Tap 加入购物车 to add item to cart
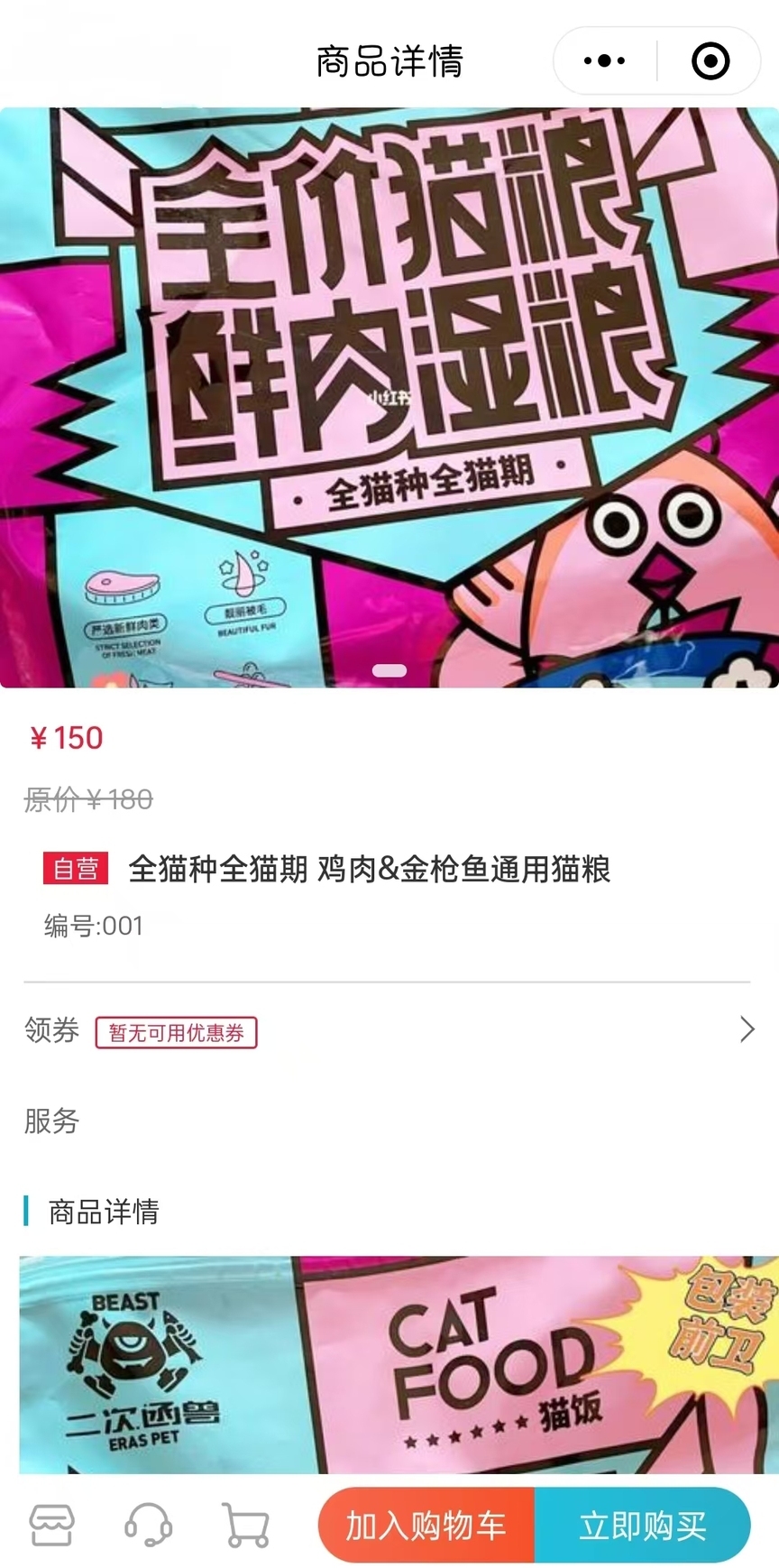 426,1525
